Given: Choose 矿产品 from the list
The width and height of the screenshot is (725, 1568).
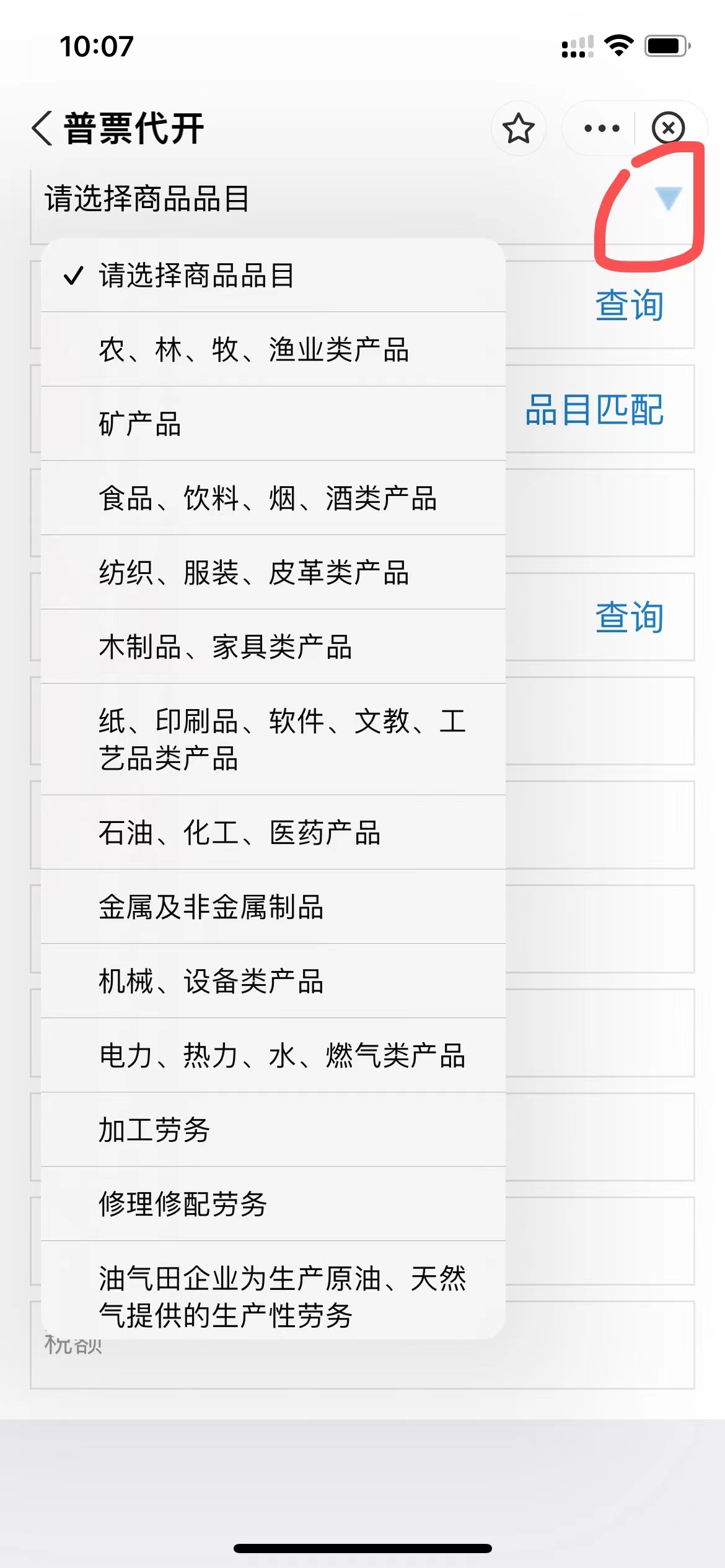Looking at the screenshot, I should (273, 424).
